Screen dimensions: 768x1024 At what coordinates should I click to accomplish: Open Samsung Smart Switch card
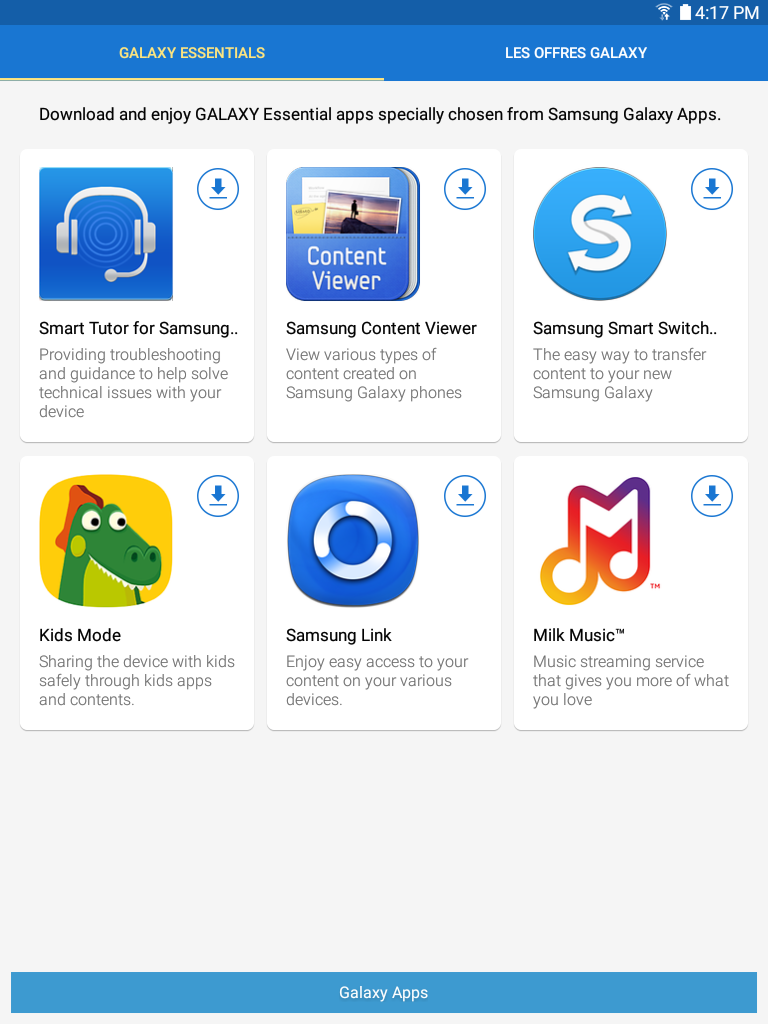pyautogui.click(x=630, y=328)
